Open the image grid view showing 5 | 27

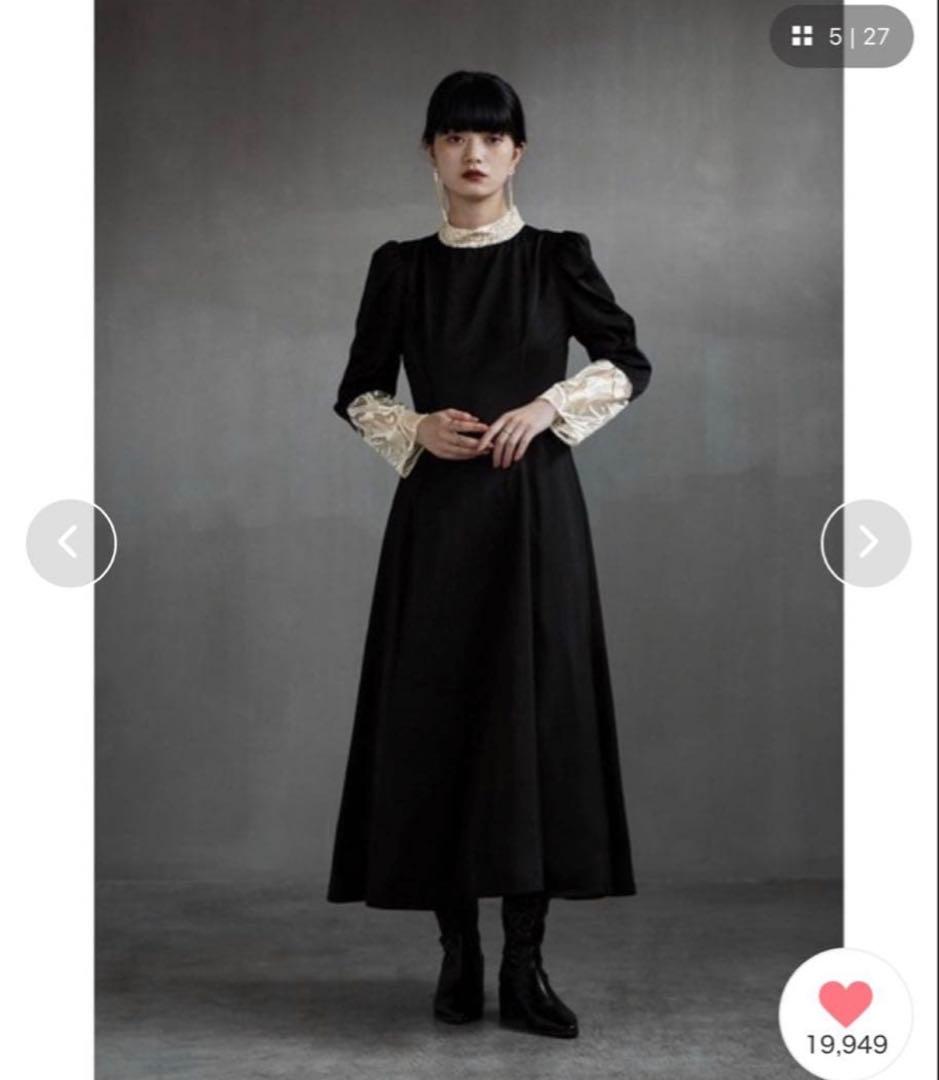(x=840, y=37)
